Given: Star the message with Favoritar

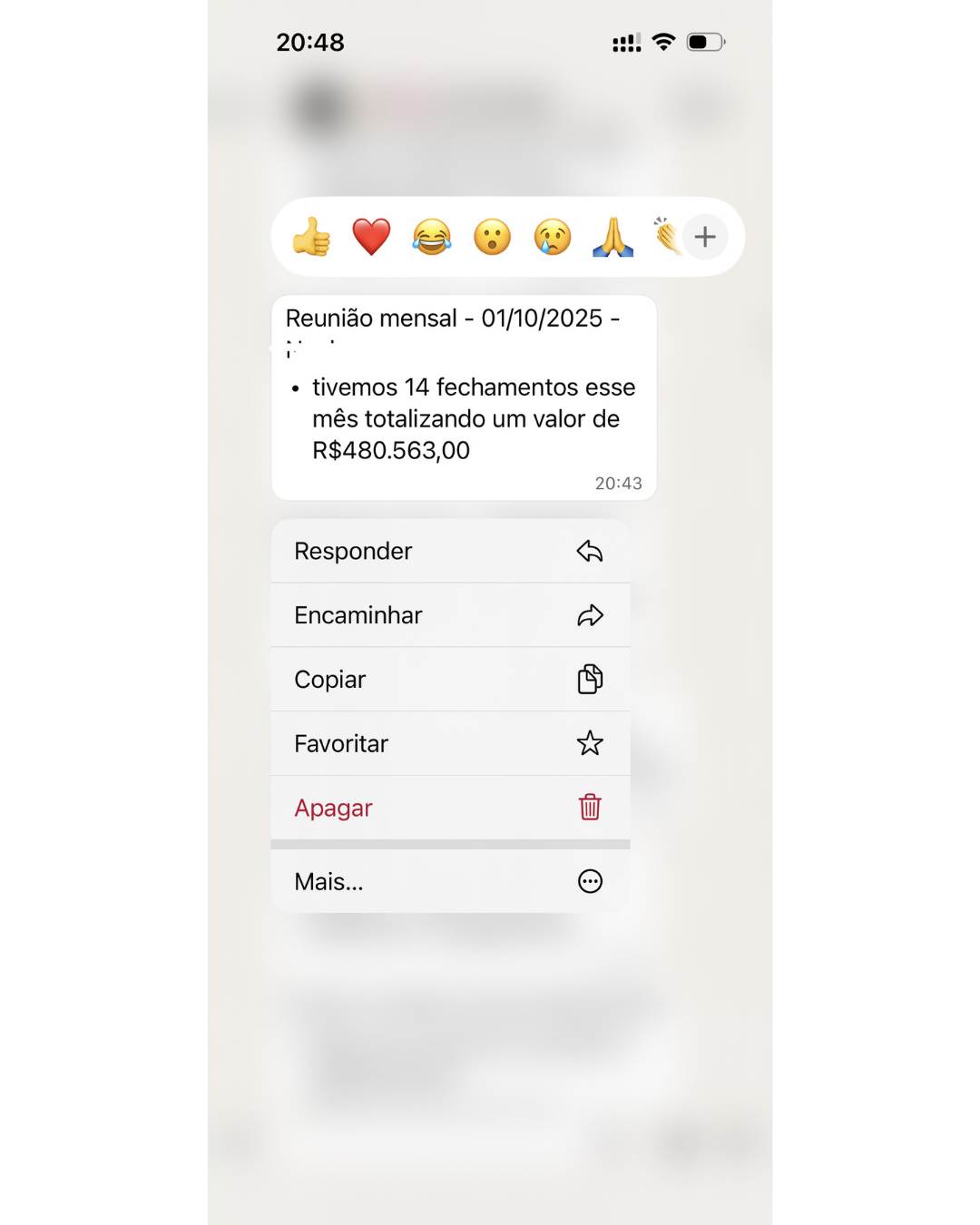Looking at the screenshot, I should [x=450, y=744].
